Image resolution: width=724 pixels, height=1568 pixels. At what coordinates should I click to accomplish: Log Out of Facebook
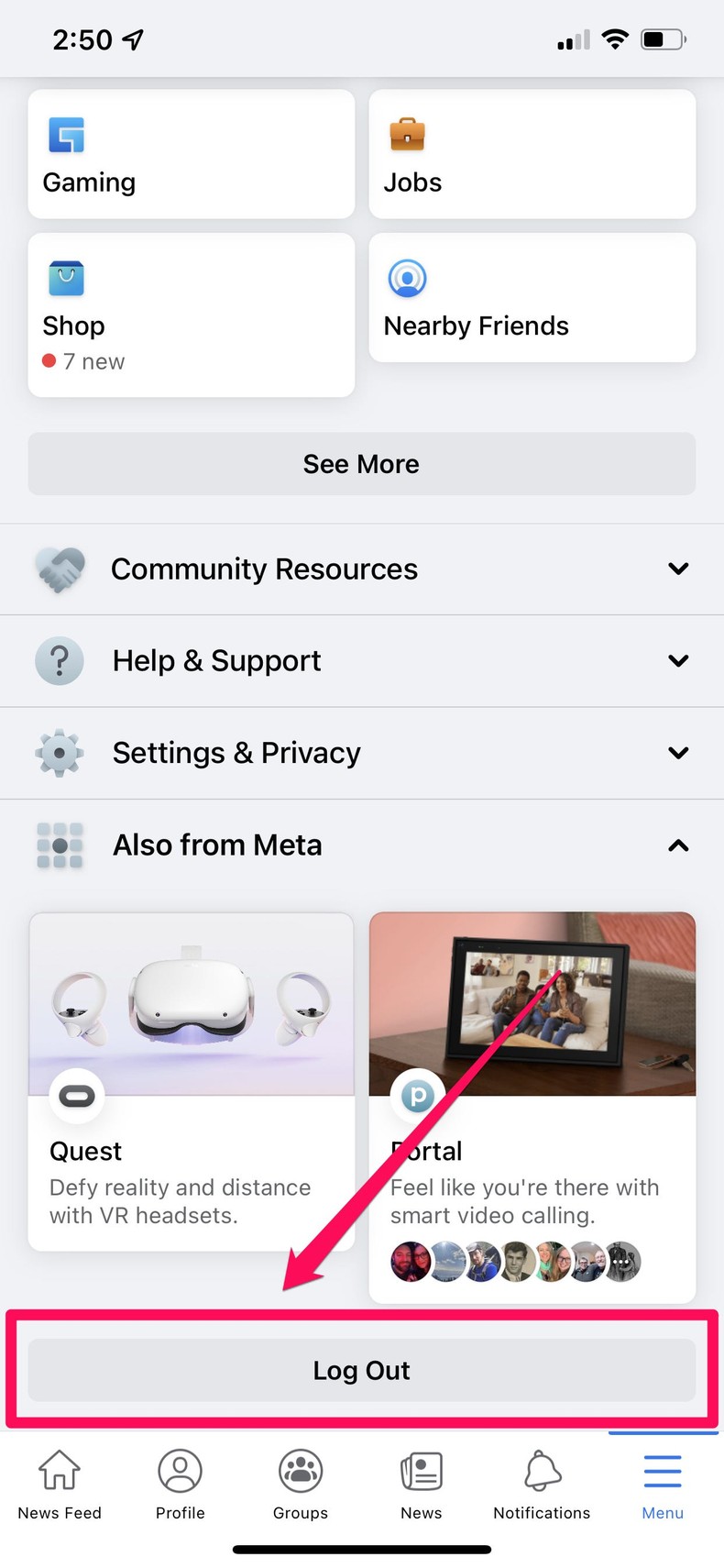tap(361, 1370)
